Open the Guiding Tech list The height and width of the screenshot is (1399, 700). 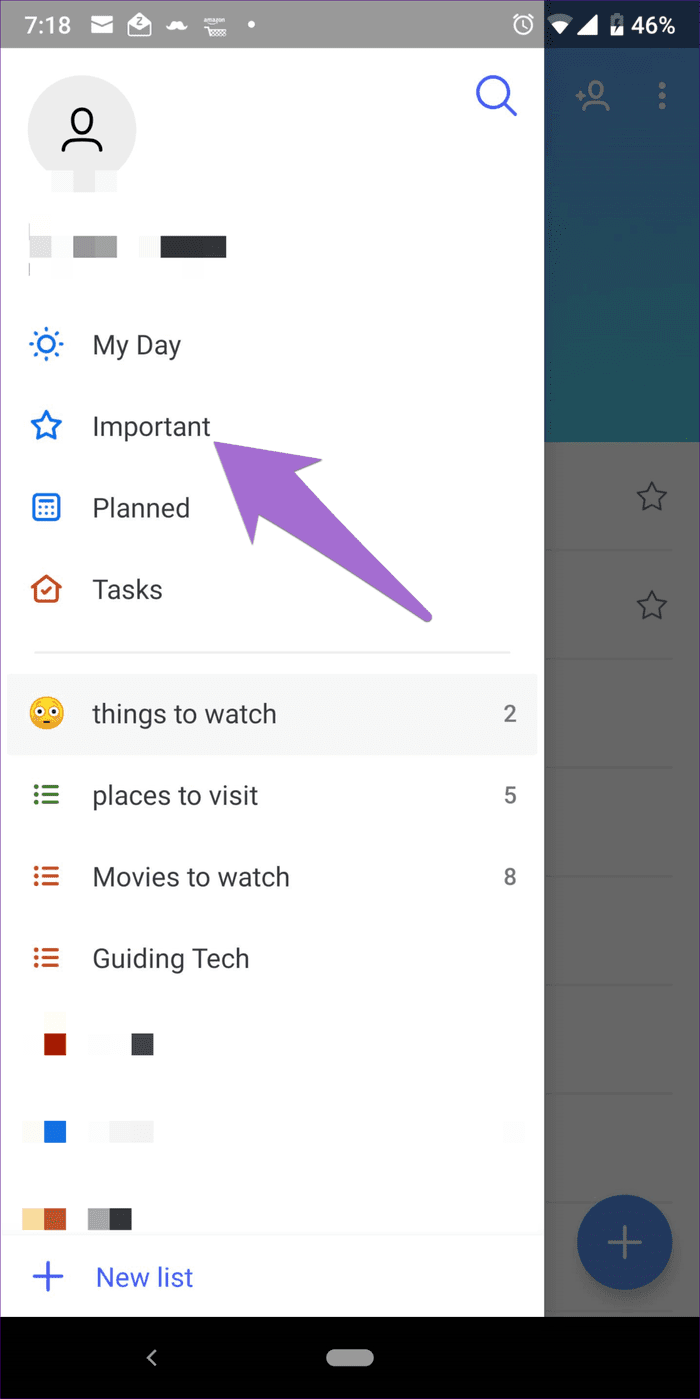pyautogui.click(x=272, y=959)
